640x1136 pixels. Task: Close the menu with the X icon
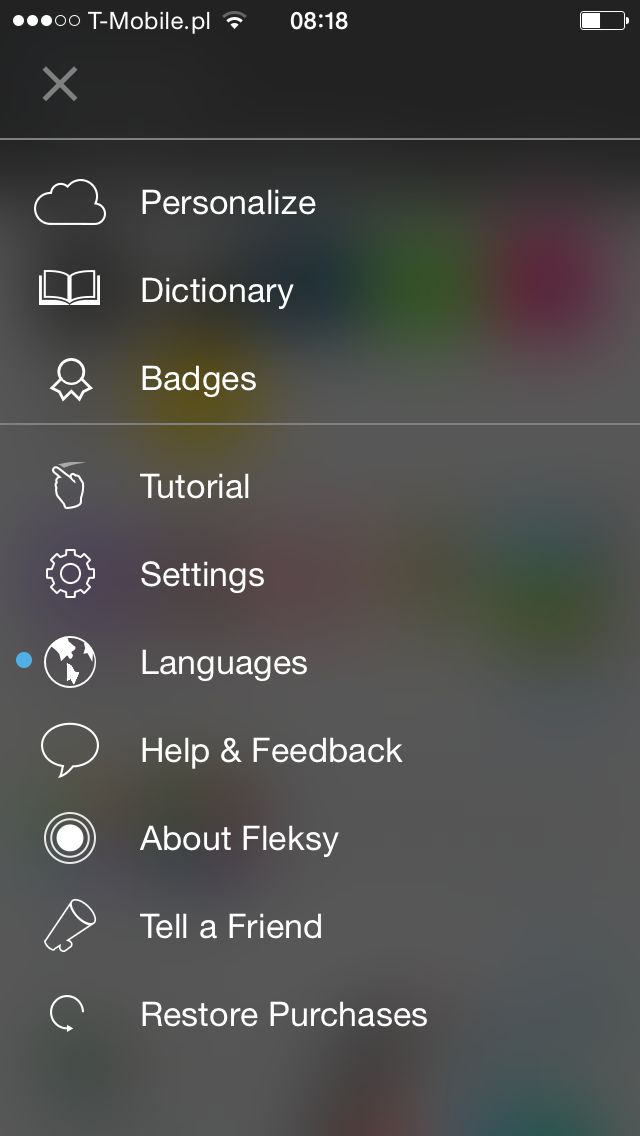[60, 84]
